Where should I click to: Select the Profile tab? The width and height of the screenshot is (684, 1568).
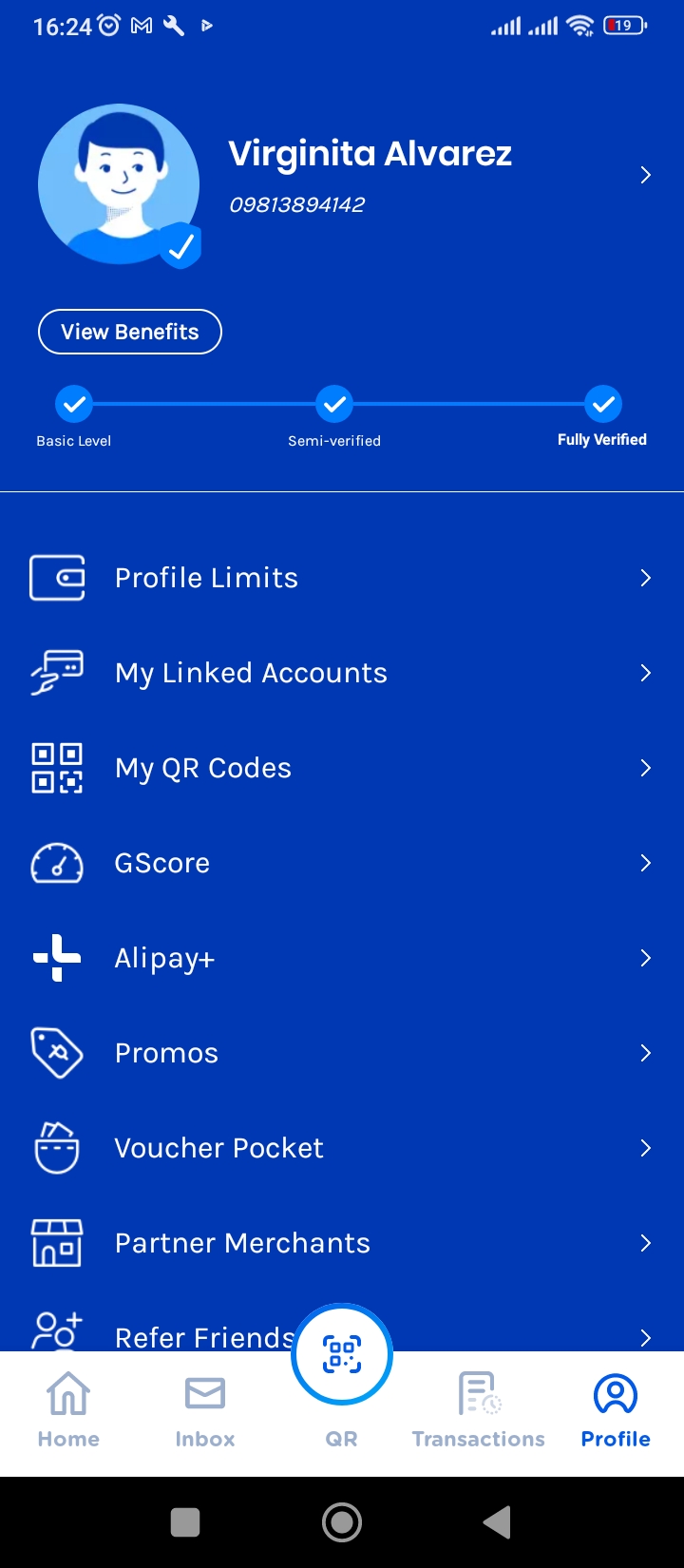(616, 1411)
